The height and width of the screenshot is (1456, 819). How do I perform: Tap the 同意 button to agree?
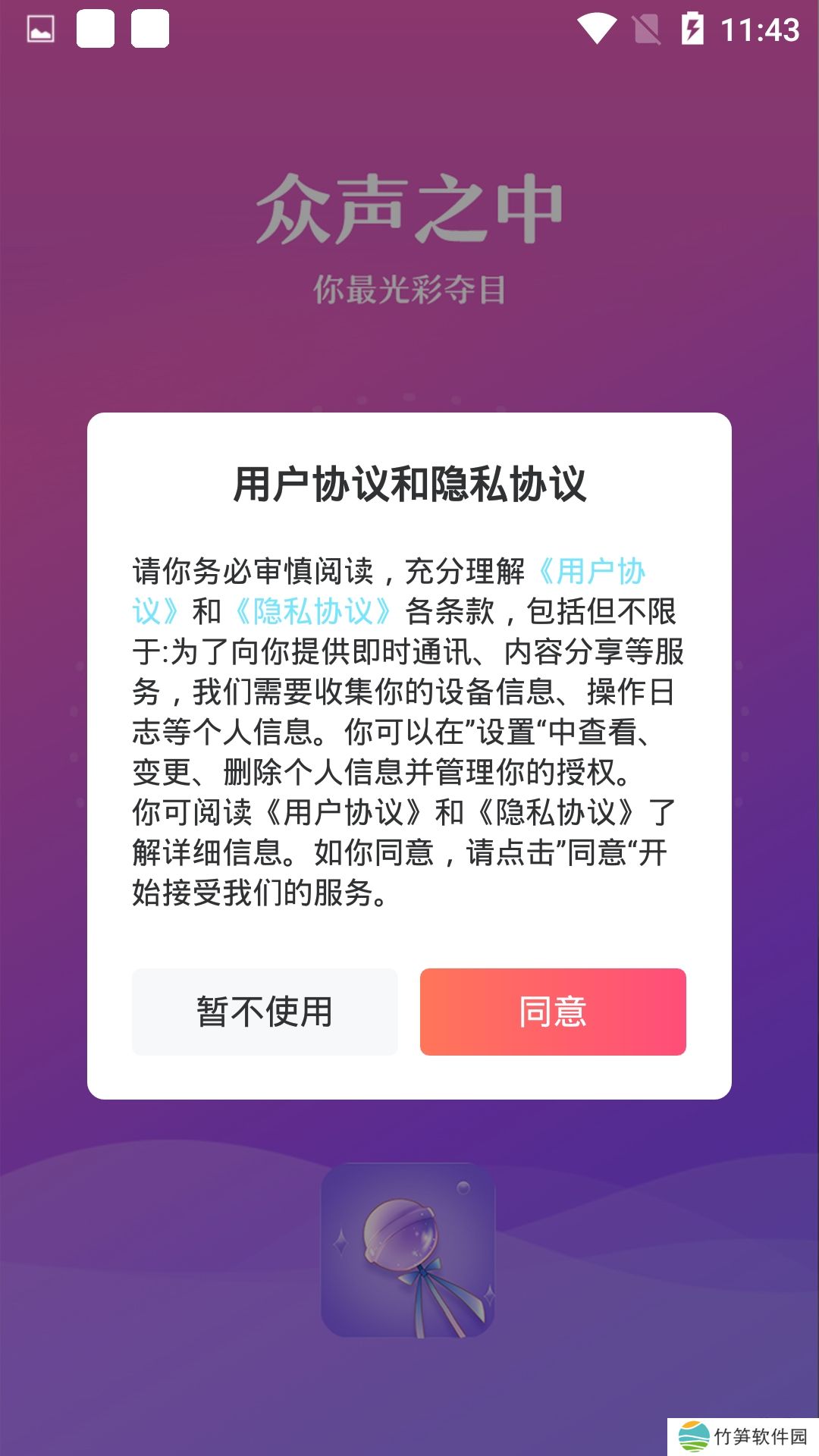click(553, 1012)
